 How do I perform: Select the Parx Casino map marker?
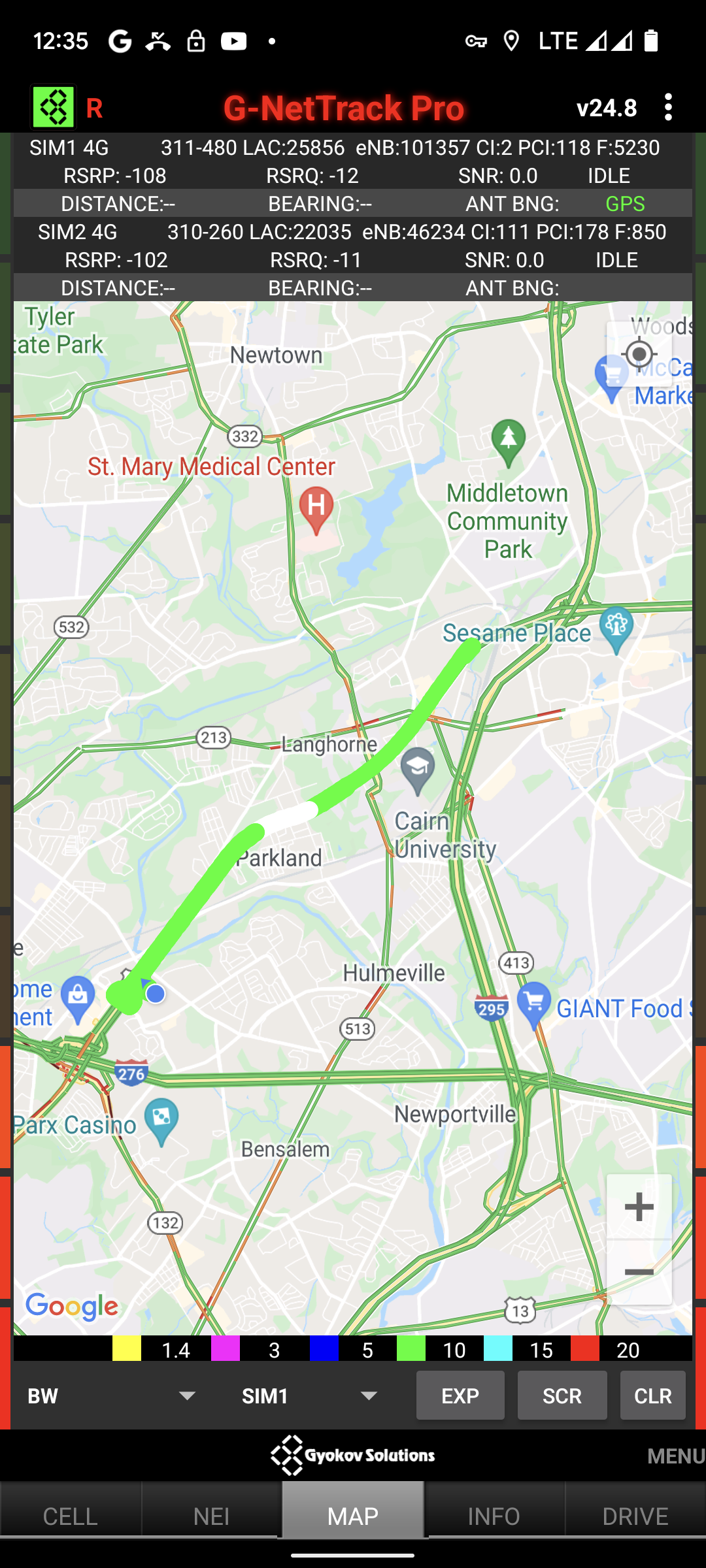[161, 1120]
